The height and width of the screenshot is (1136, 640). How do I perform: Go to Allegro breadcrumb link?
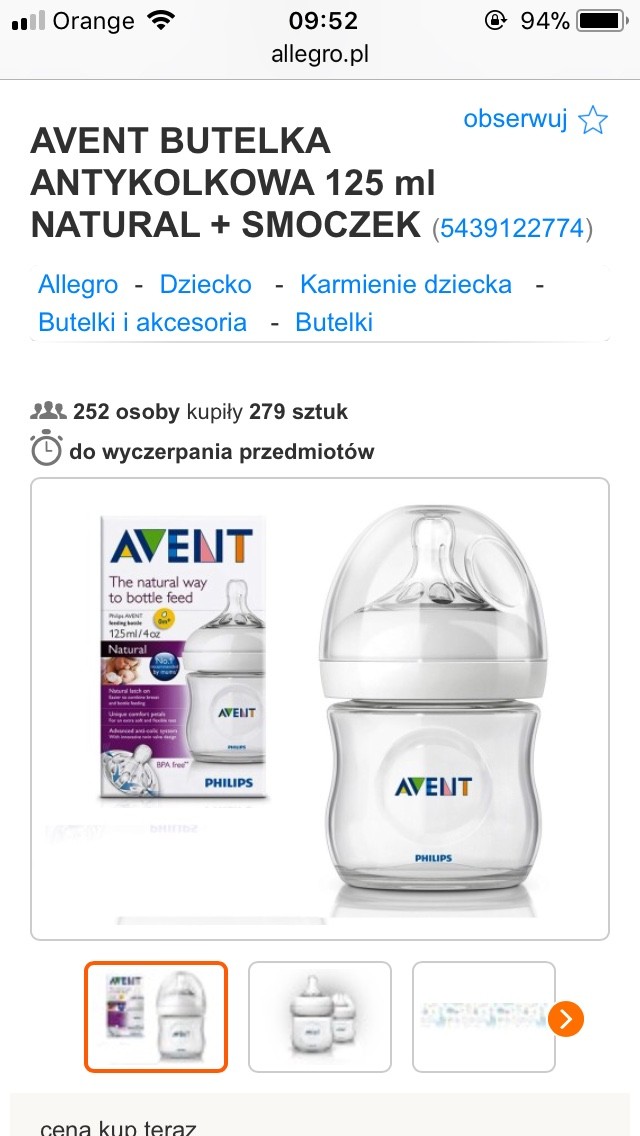click(x=78, y=284)
